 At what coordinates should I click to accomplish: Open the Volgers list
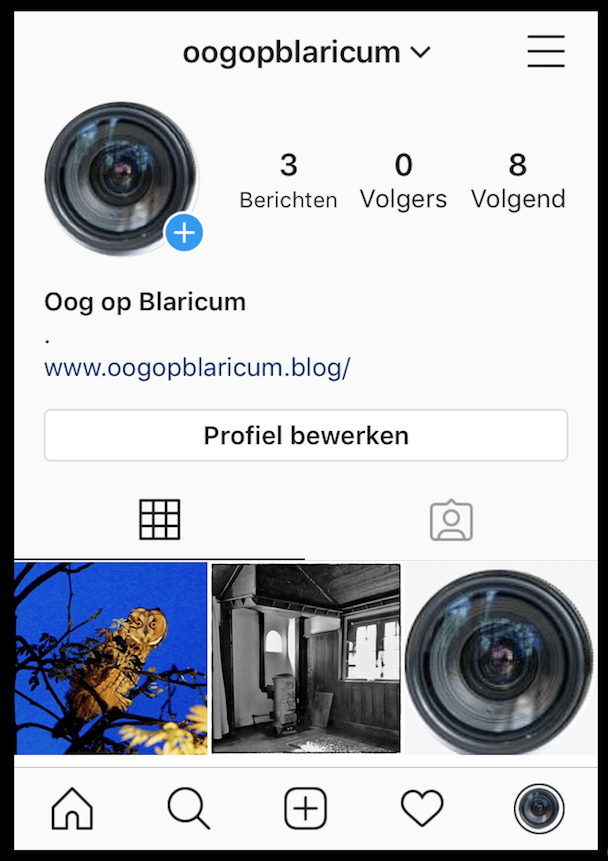click(403, 180)
